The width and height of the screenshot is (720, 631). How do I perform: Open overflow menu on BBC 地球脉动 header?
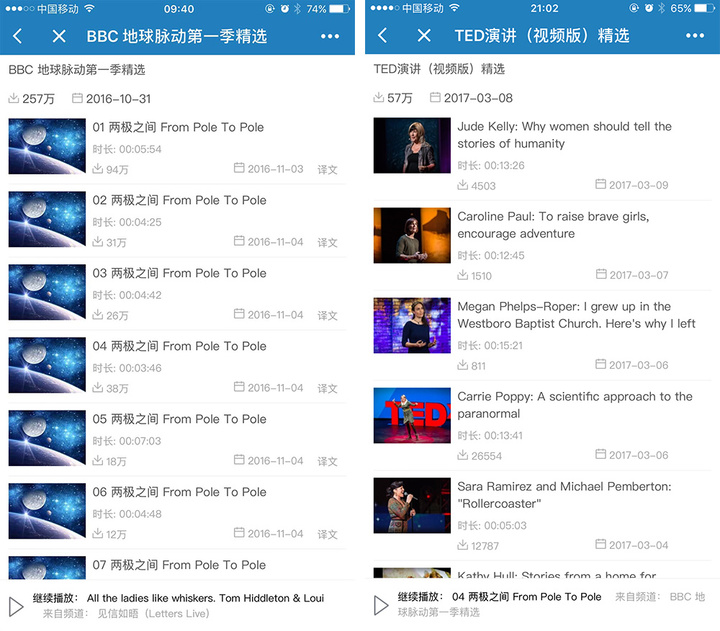pos(330,36)
